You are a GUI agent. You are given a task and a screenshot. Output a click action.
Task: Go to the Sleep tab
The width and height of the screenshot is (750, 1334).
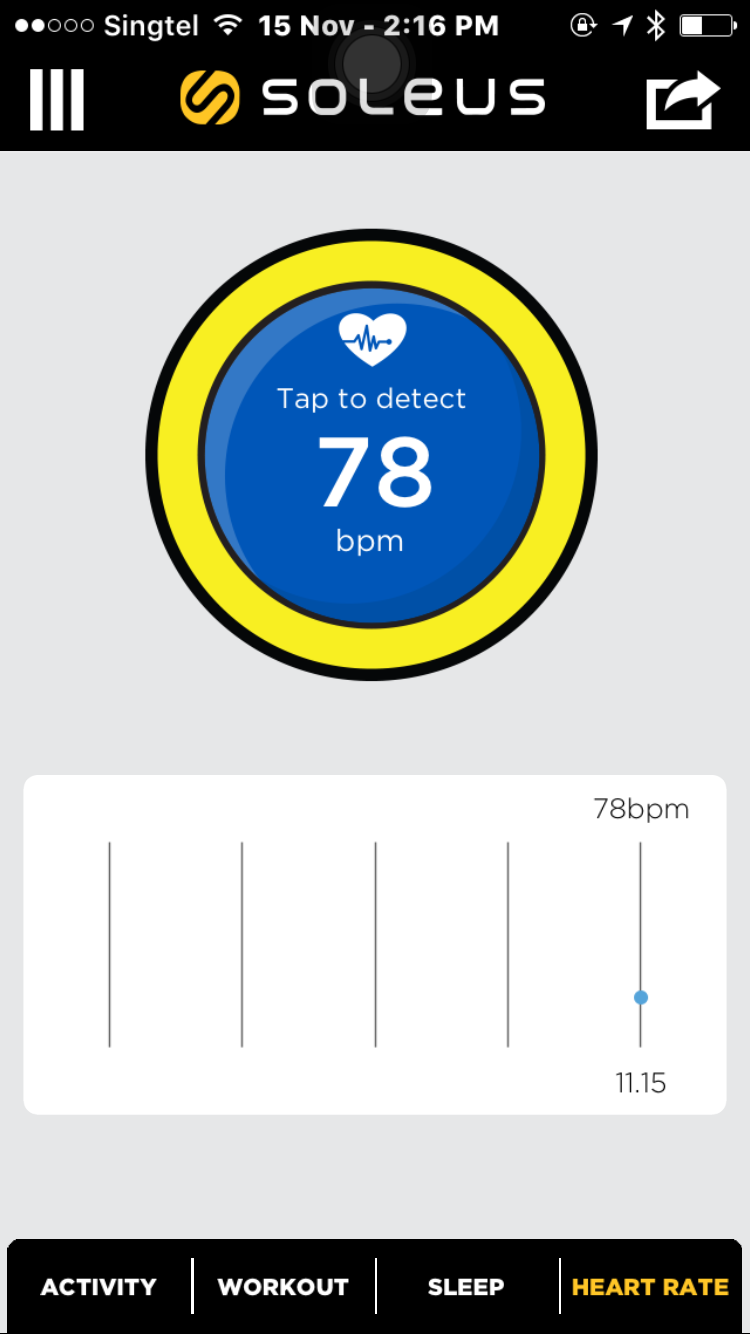pyautogui.click(x=466, y=1286)
